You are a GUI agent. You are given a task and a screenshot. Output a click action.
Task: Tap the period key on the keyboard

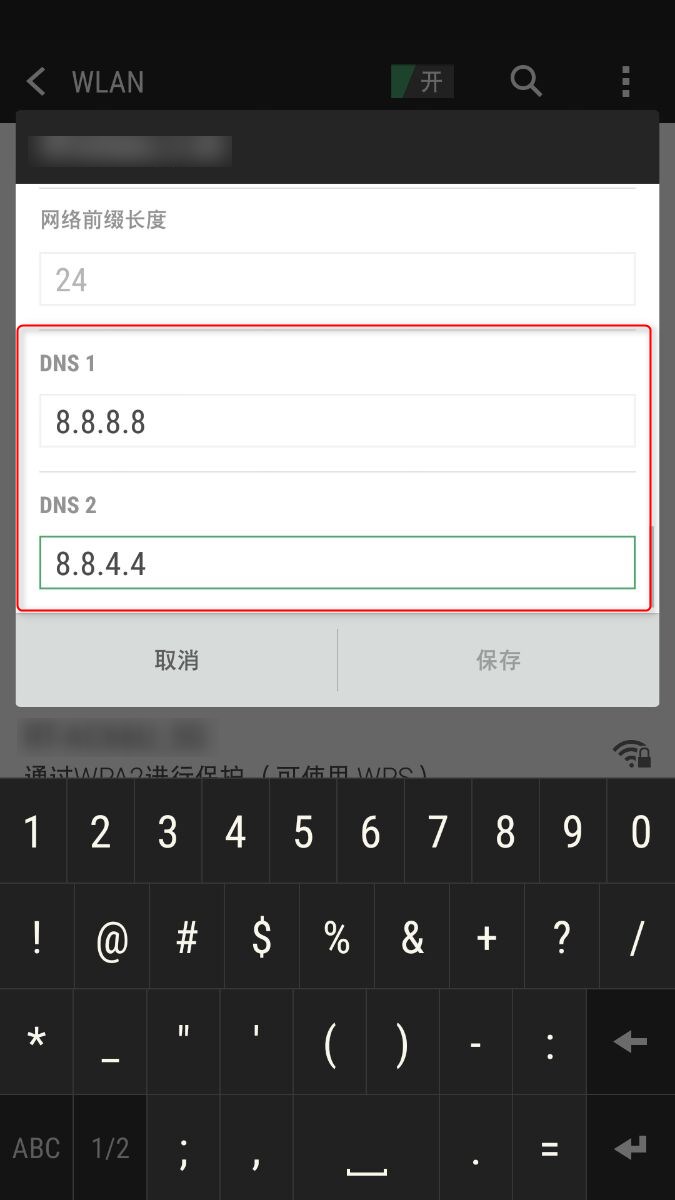tap(476, 1148)
